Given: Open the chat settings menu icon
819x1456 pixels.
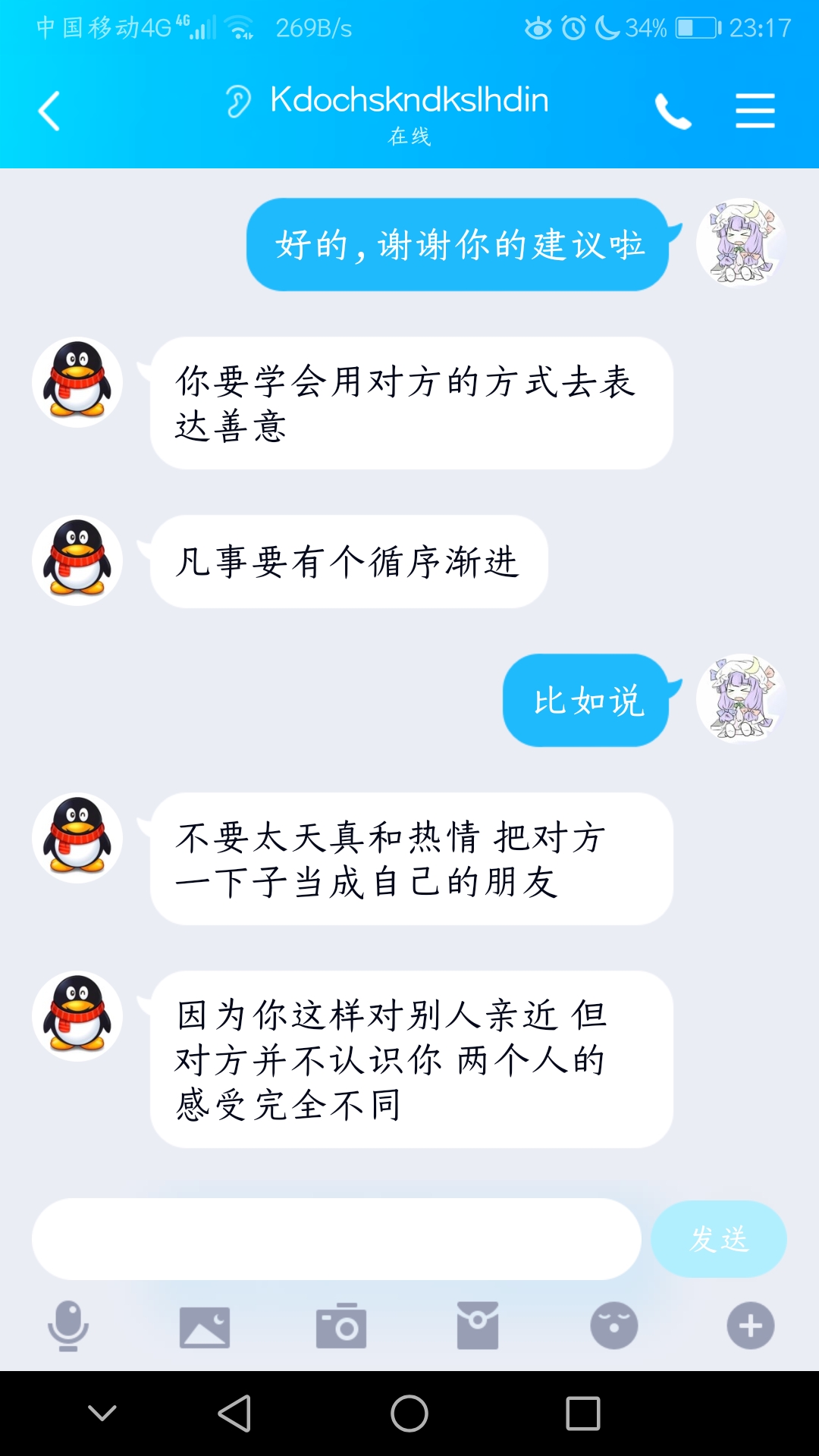Looking at the screenshot, I should [x=755, y=111].
